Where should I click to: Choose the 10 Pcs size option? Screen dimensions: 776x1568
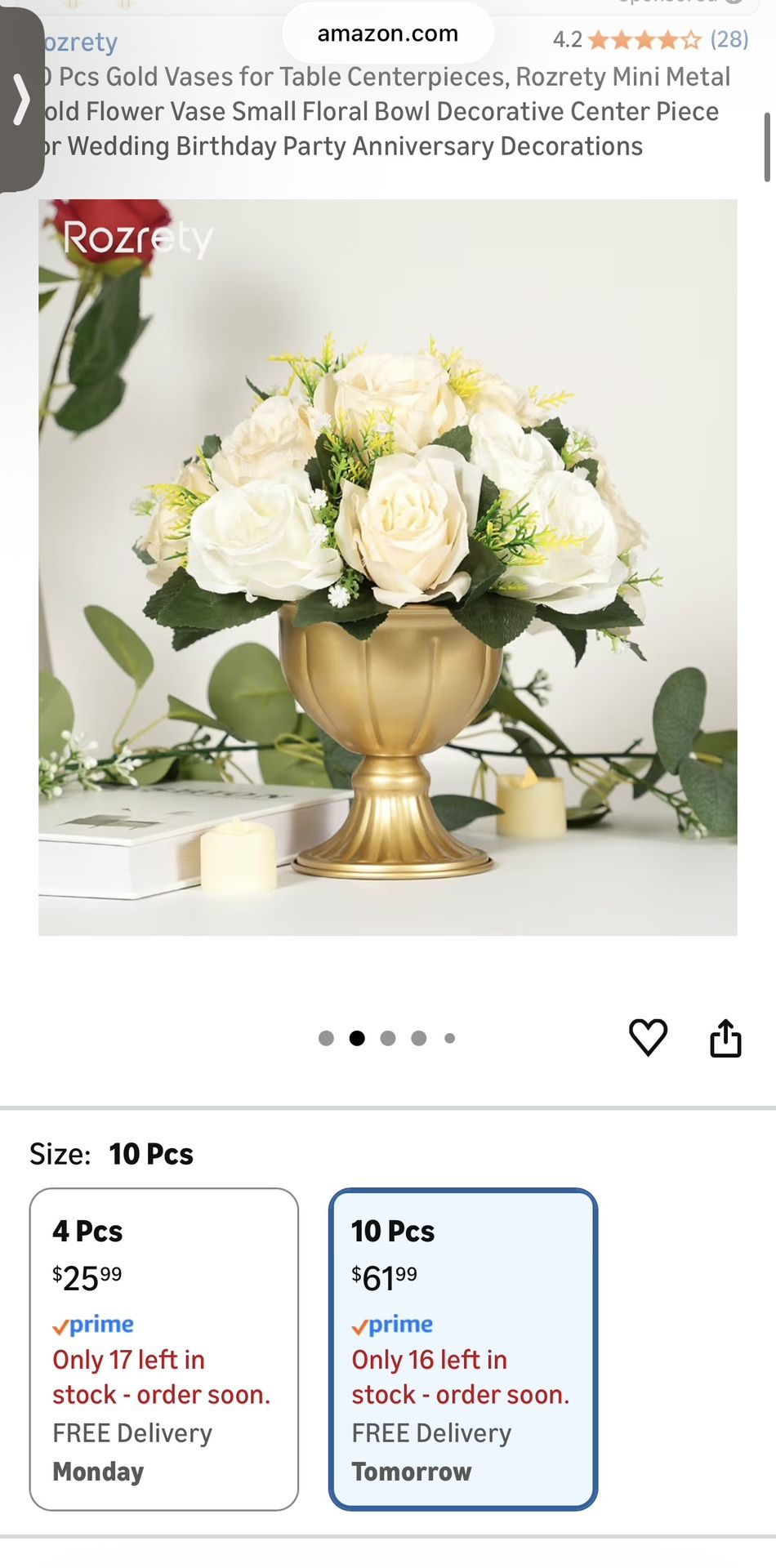(463, 1348)
